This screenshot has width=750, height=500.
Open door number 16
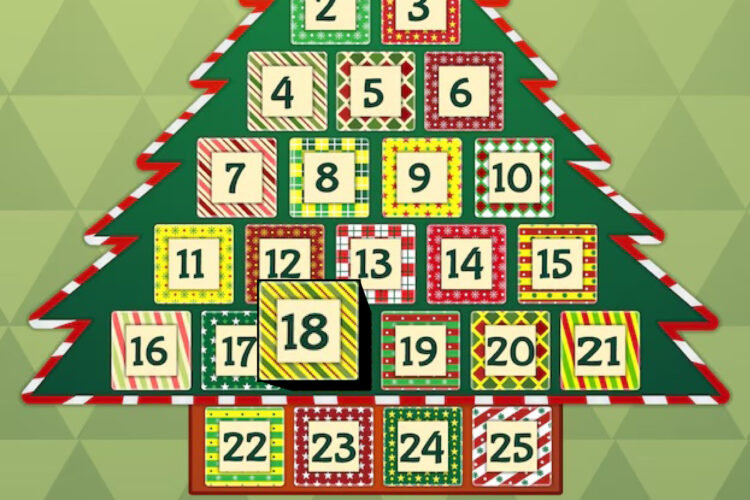pyautogui.click(x=151, y=351)
